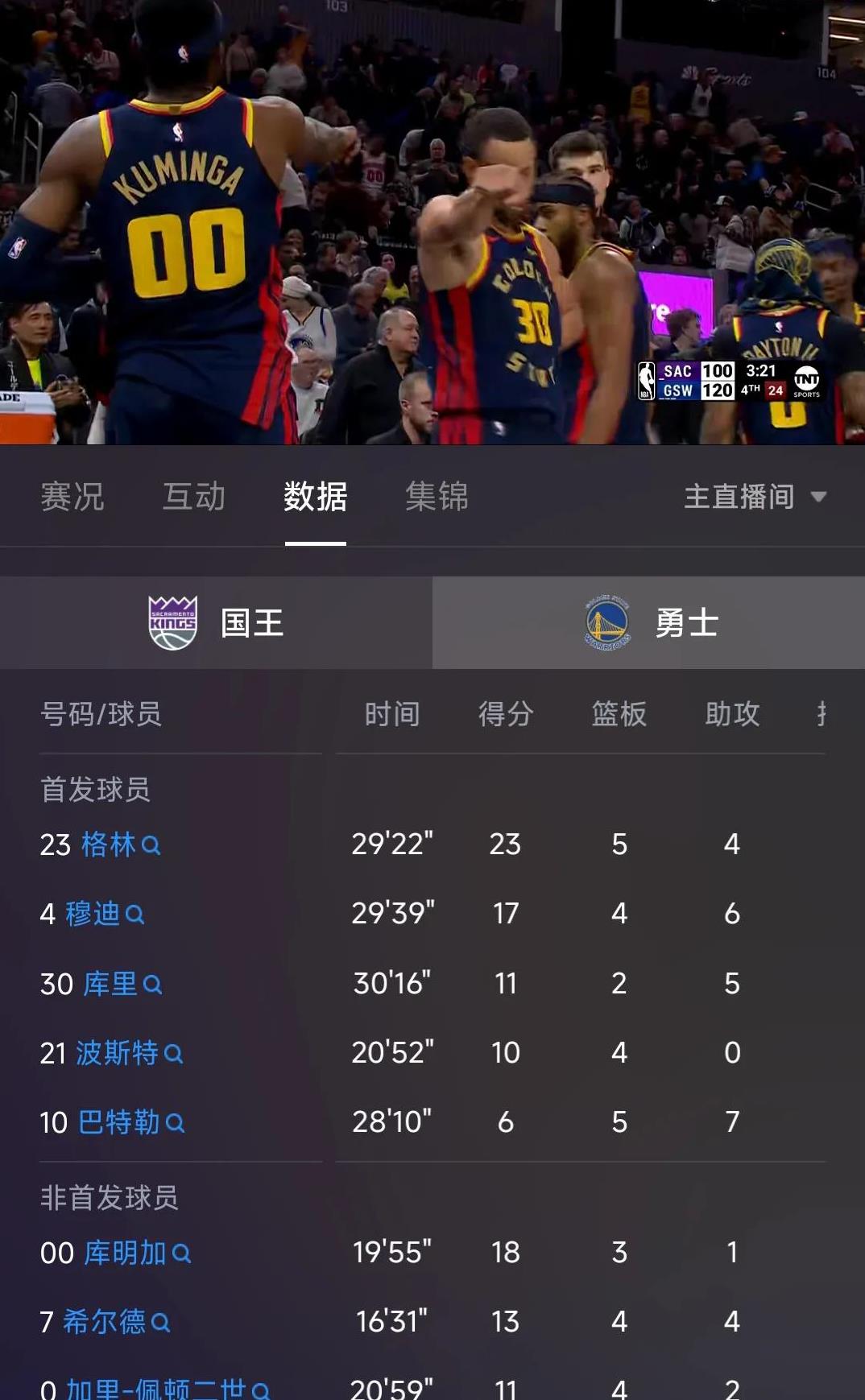Show 国王 team stats
865x1400 pixels.
(x=216, y=623)
